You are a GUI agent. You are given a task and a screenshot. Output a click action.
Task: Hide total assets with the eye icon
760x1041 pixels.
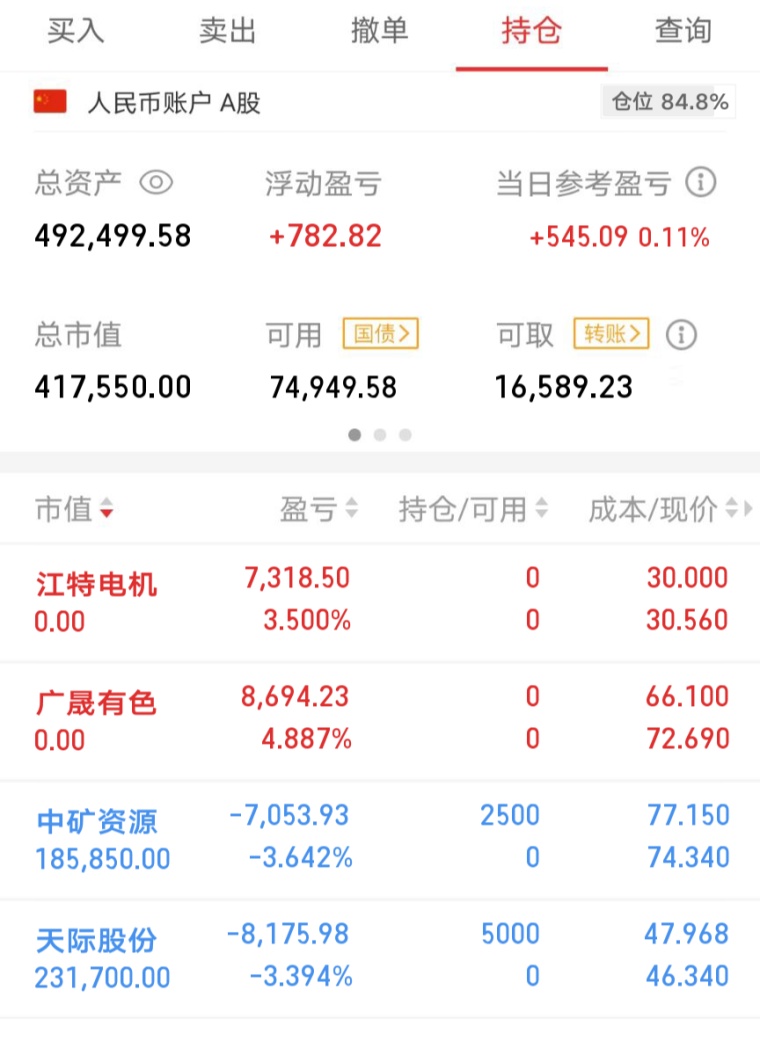[x=156, y=183]
